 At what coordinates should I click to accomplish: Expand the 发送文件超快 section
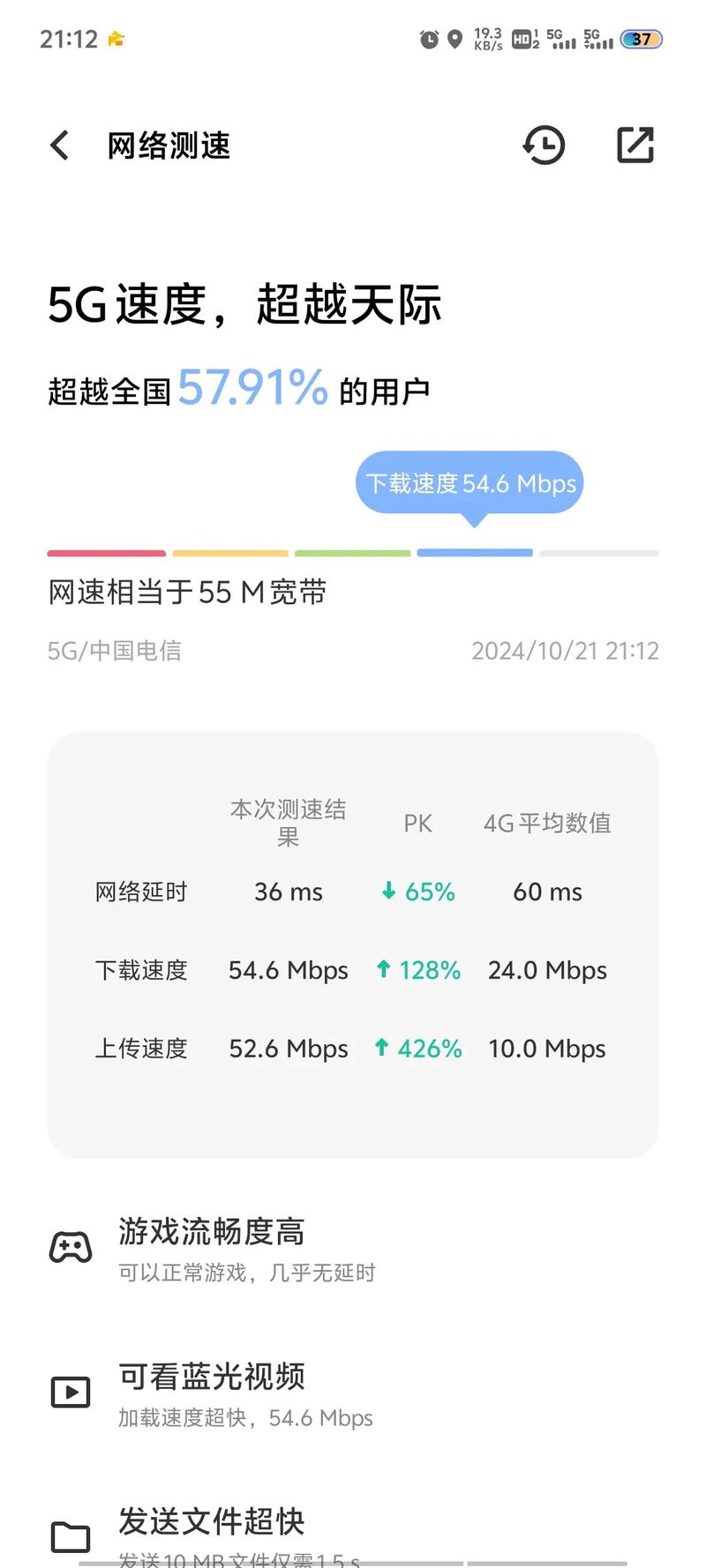click(x=212, y=1521)
